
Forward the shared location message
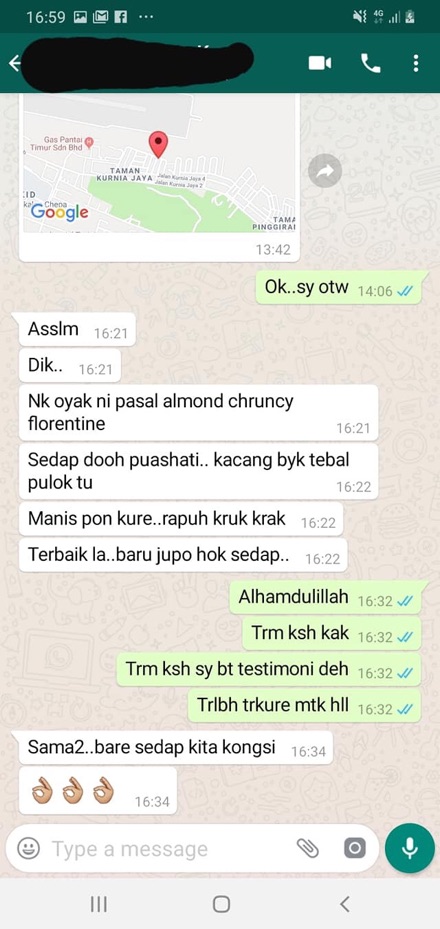(x=325, y=171)
